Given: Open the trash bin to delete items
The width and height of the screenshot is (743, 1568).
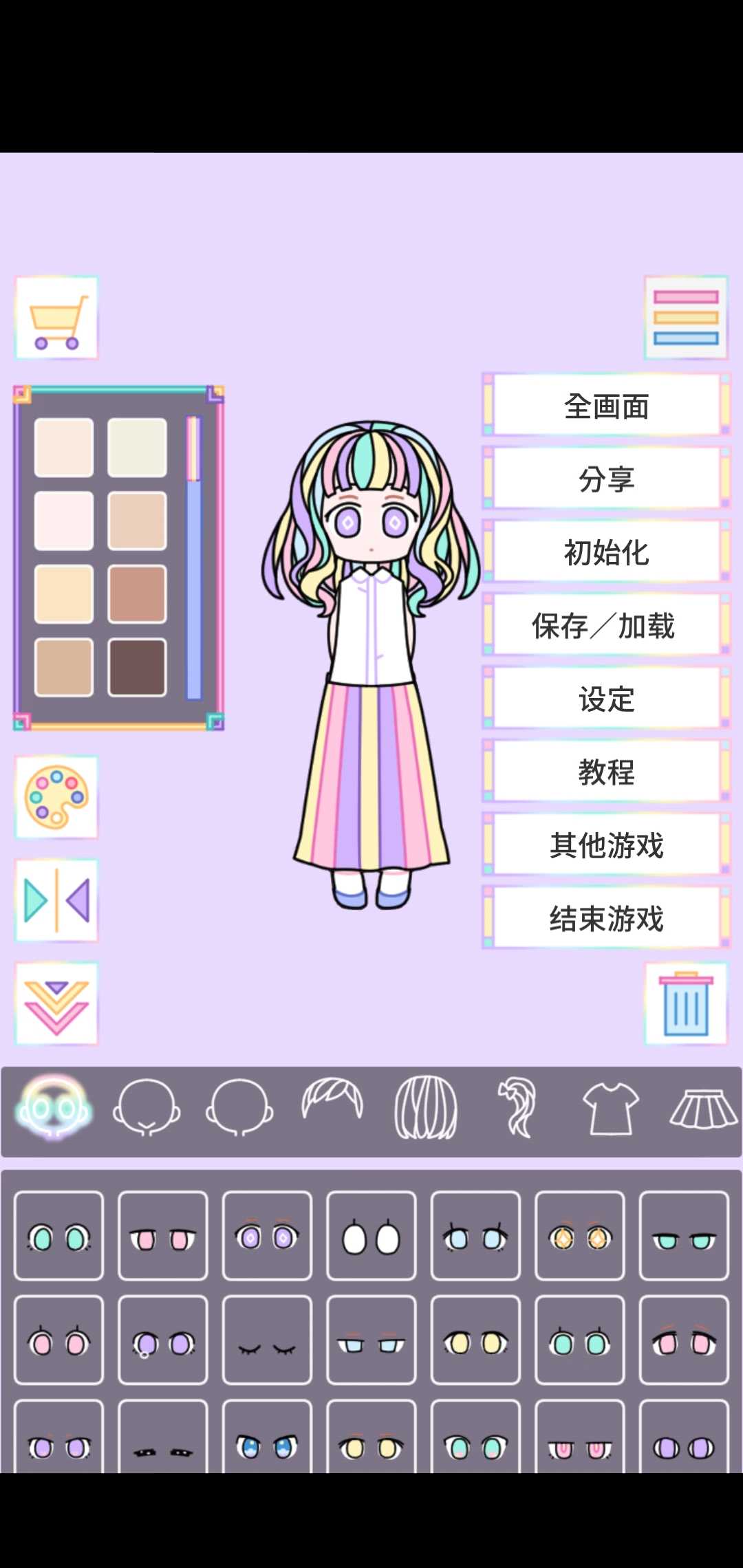Looking at the screenshot, I should pos(686,1004).
